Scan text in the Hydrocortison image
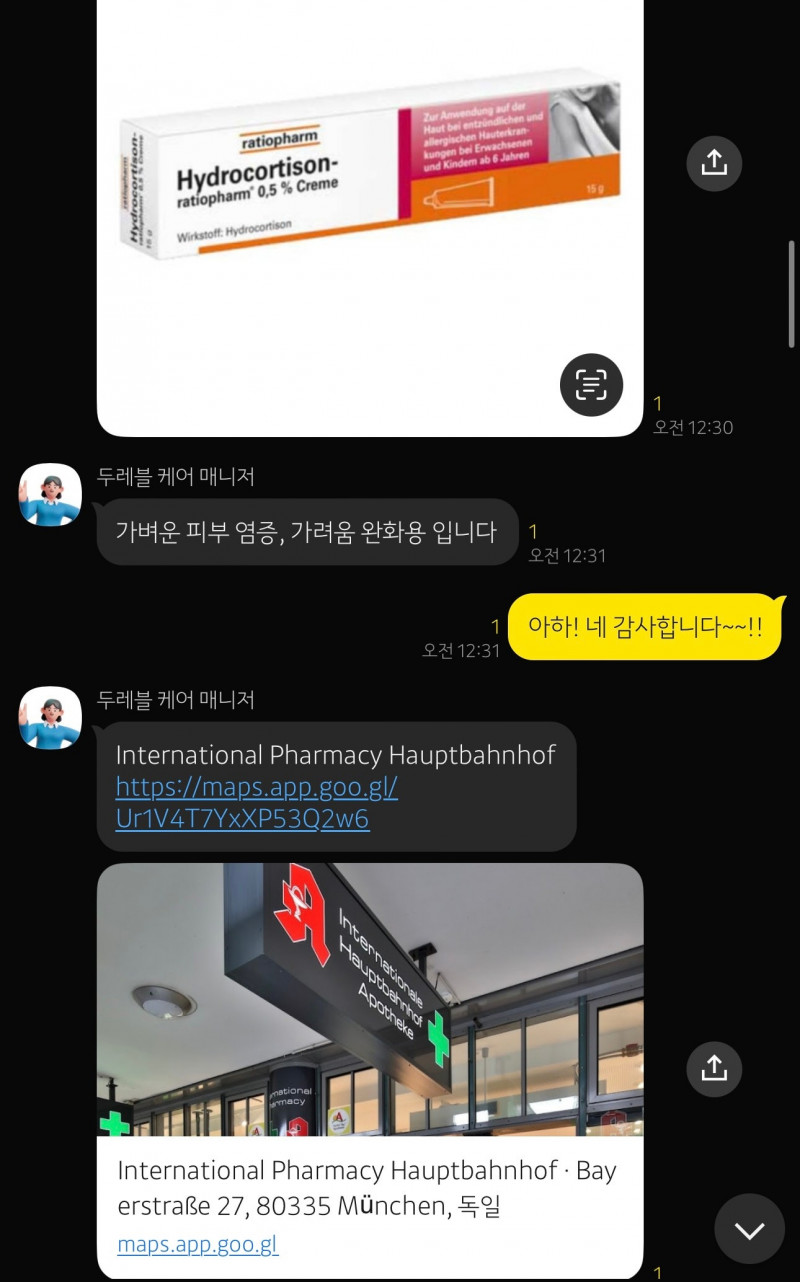 (591, 384)
